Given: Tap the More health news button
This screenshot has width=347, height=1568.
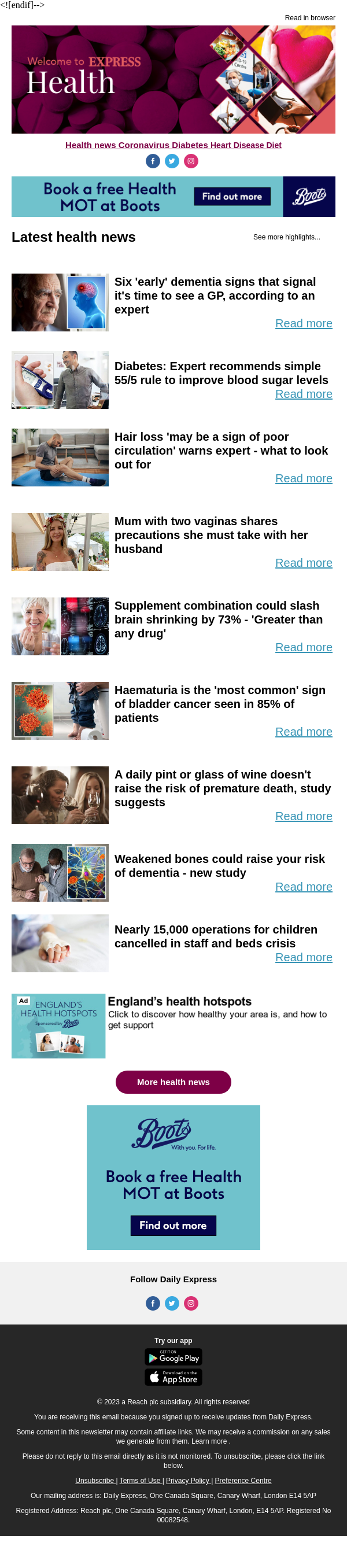Looking at the screenshot, I should click(173, 1082).
